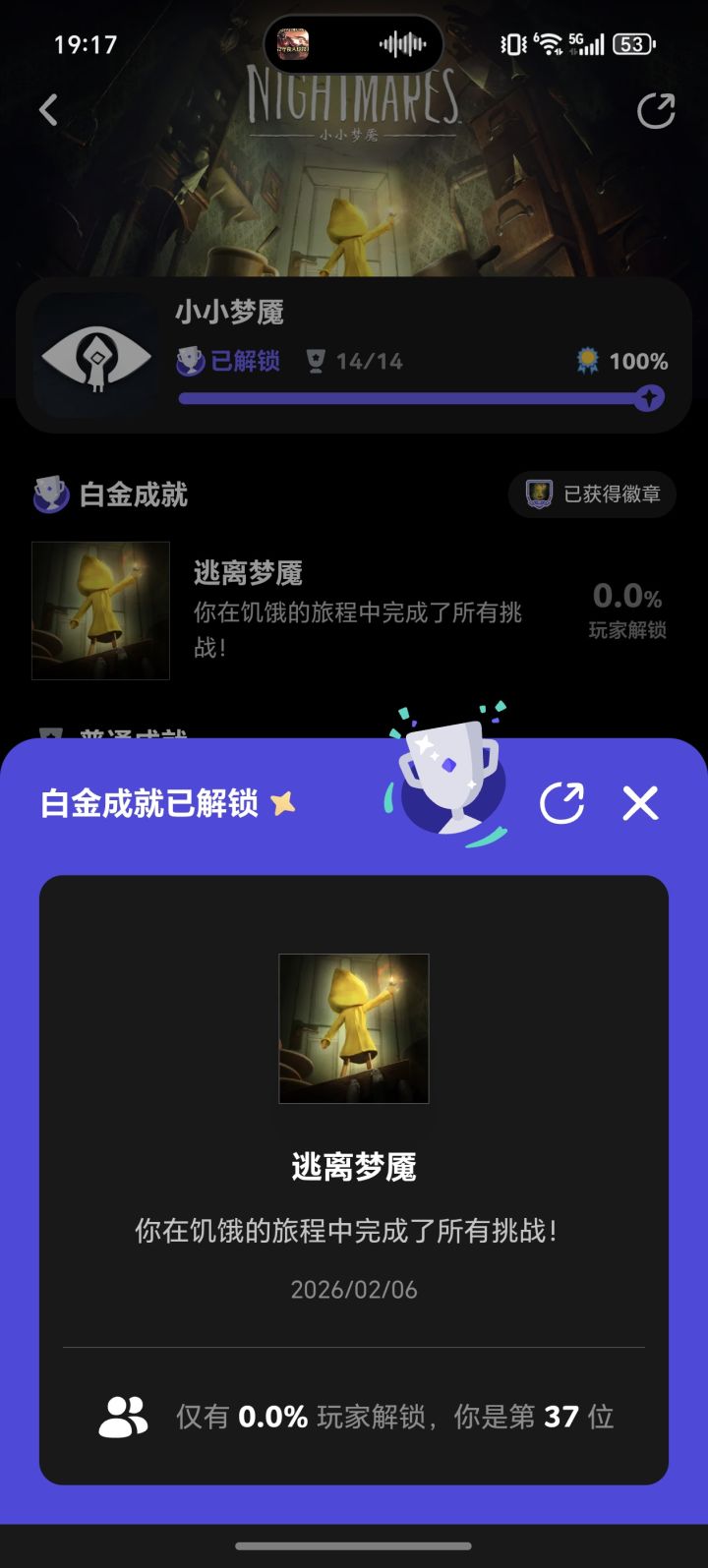Tap the 已解锁 link text

click(244, 361)
